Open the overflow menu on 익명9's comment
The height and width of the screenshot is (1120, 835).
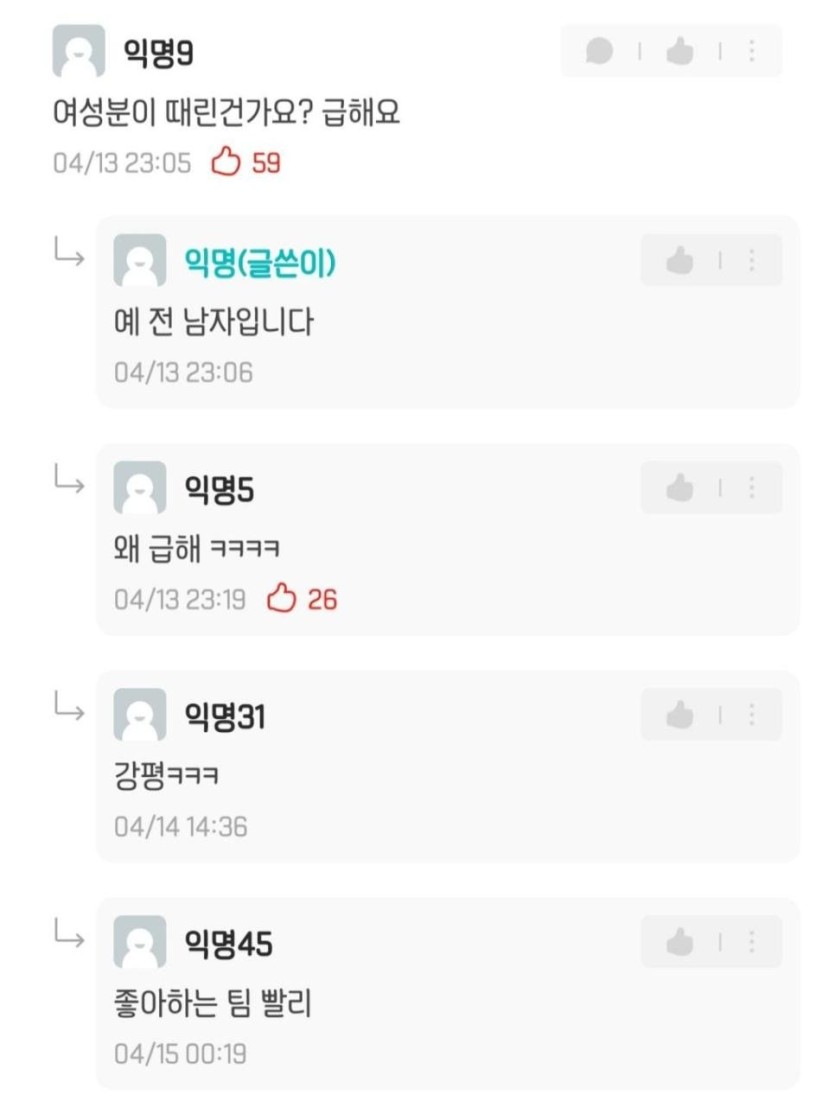[x=752, y=52]
